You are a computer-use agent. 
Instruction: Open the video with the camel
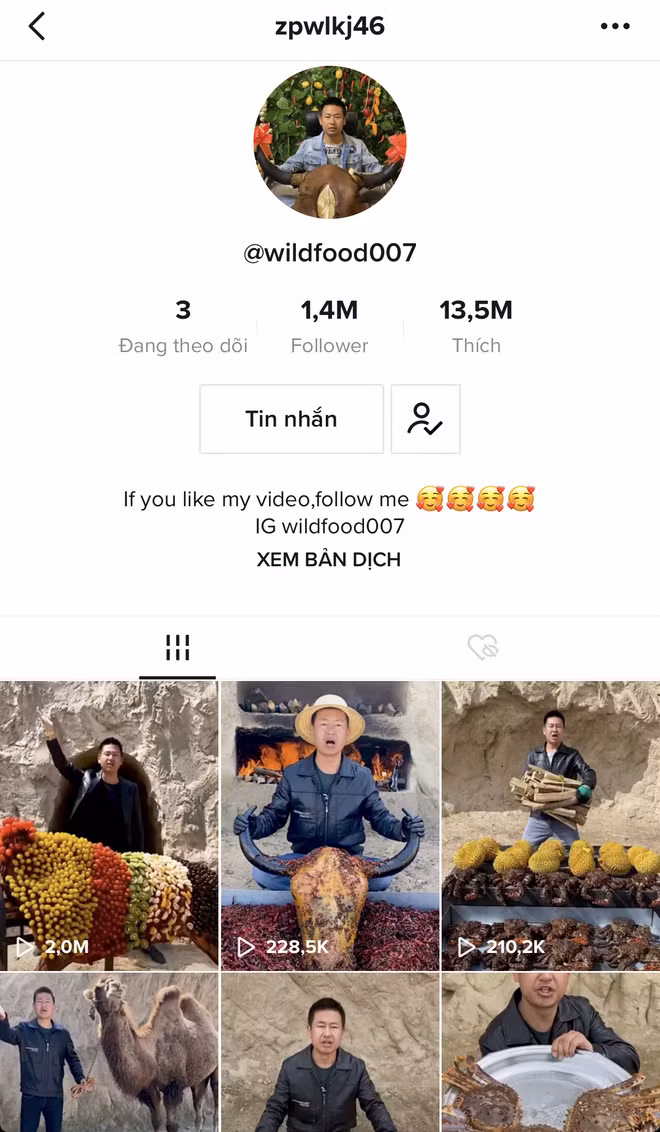[109, 1052]
